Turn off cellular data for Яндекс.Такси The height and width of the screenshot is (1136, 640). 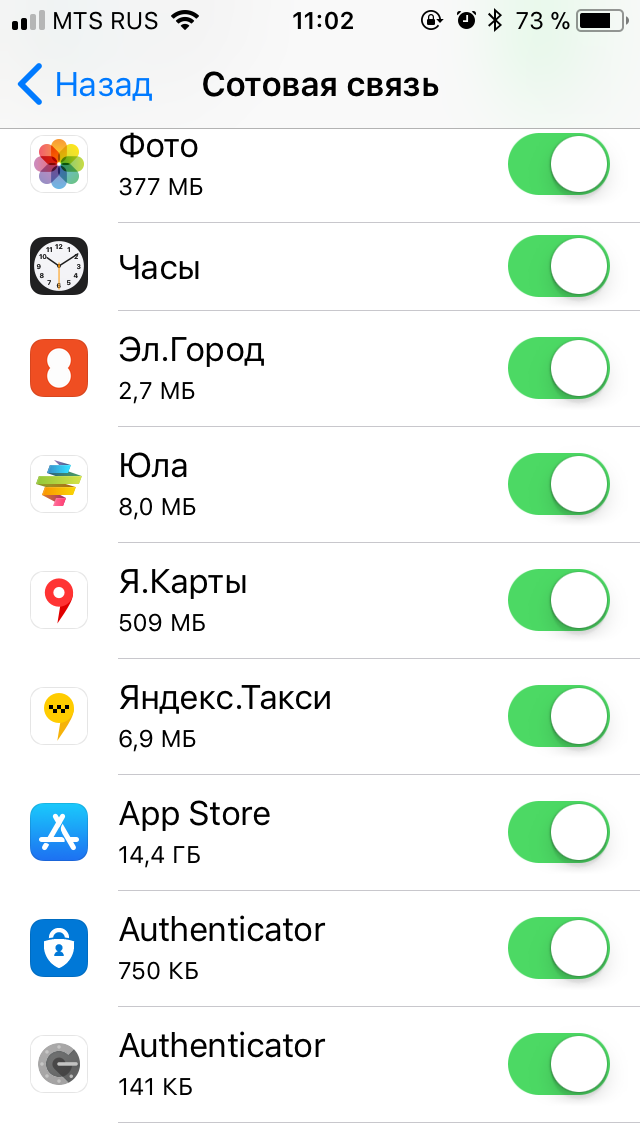click(x=558, y=716)
